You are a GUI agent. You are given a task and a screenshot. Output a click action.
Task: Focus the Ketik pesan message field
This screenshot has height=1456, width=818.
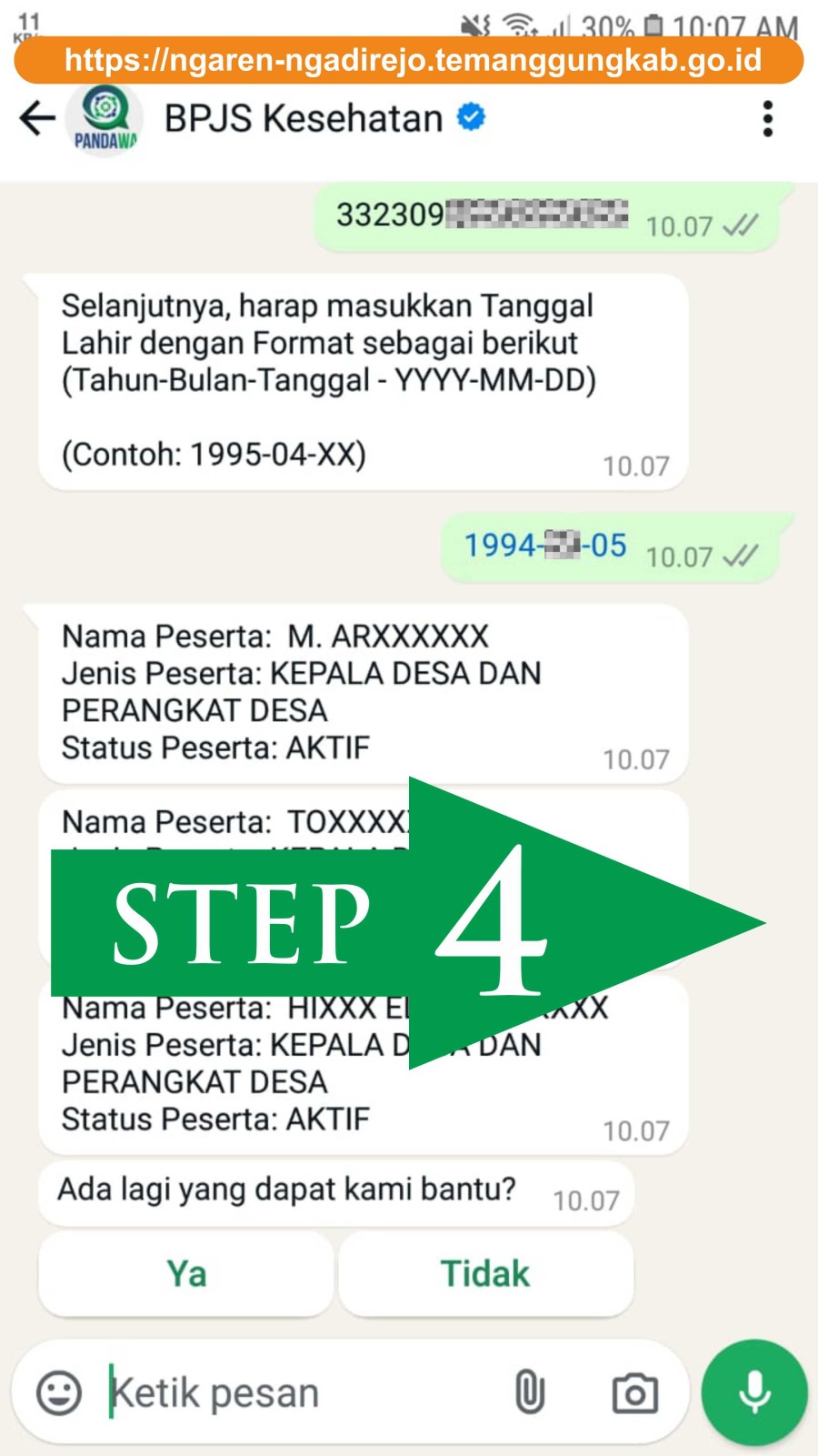point(300,1392)
